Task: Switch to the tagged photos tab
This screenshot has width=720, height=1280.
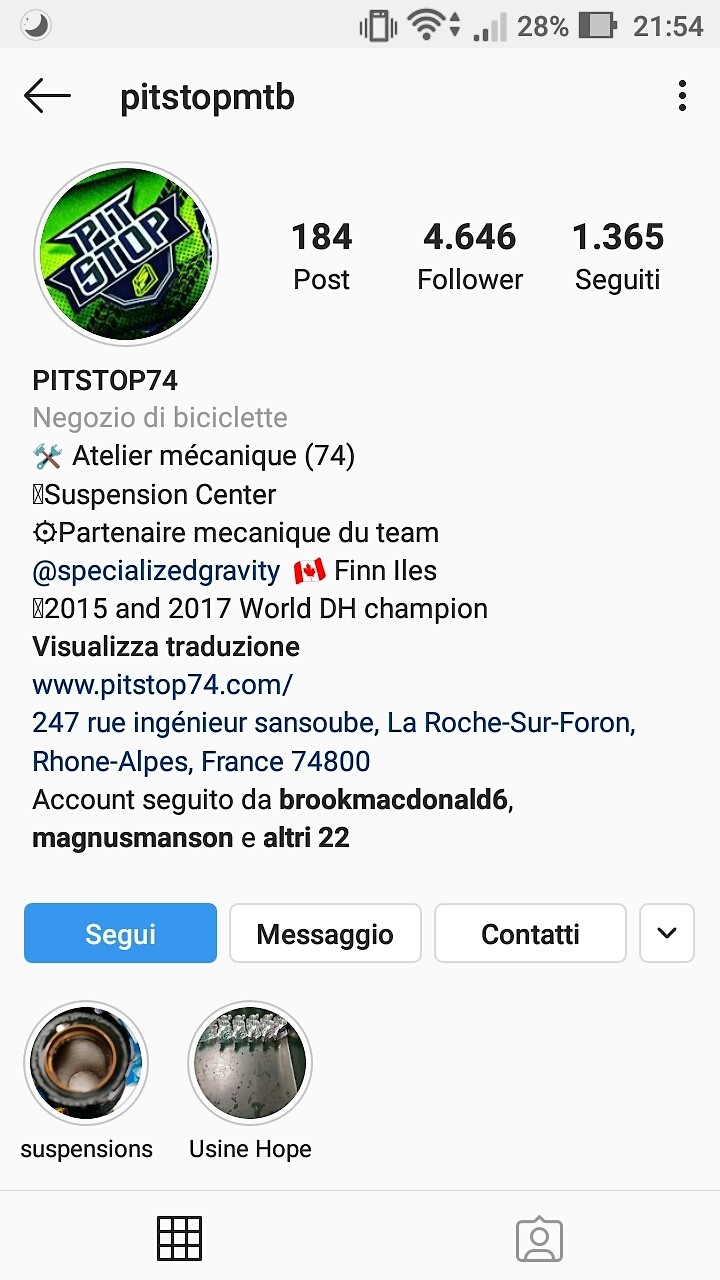Action: pyautogui.click(x=540, y=1238)
